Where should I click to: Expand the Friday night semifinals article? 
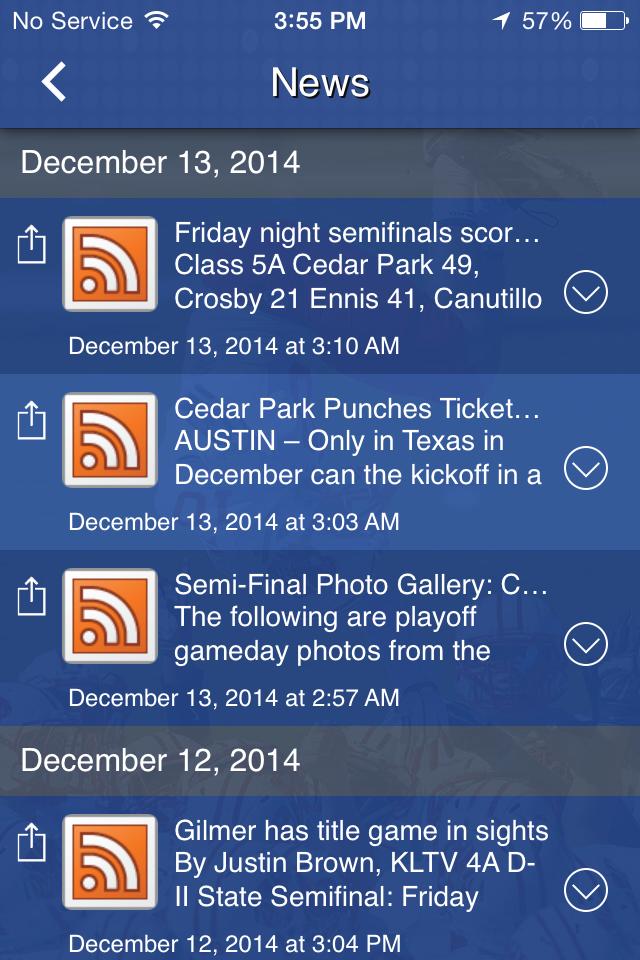point(585,292)
